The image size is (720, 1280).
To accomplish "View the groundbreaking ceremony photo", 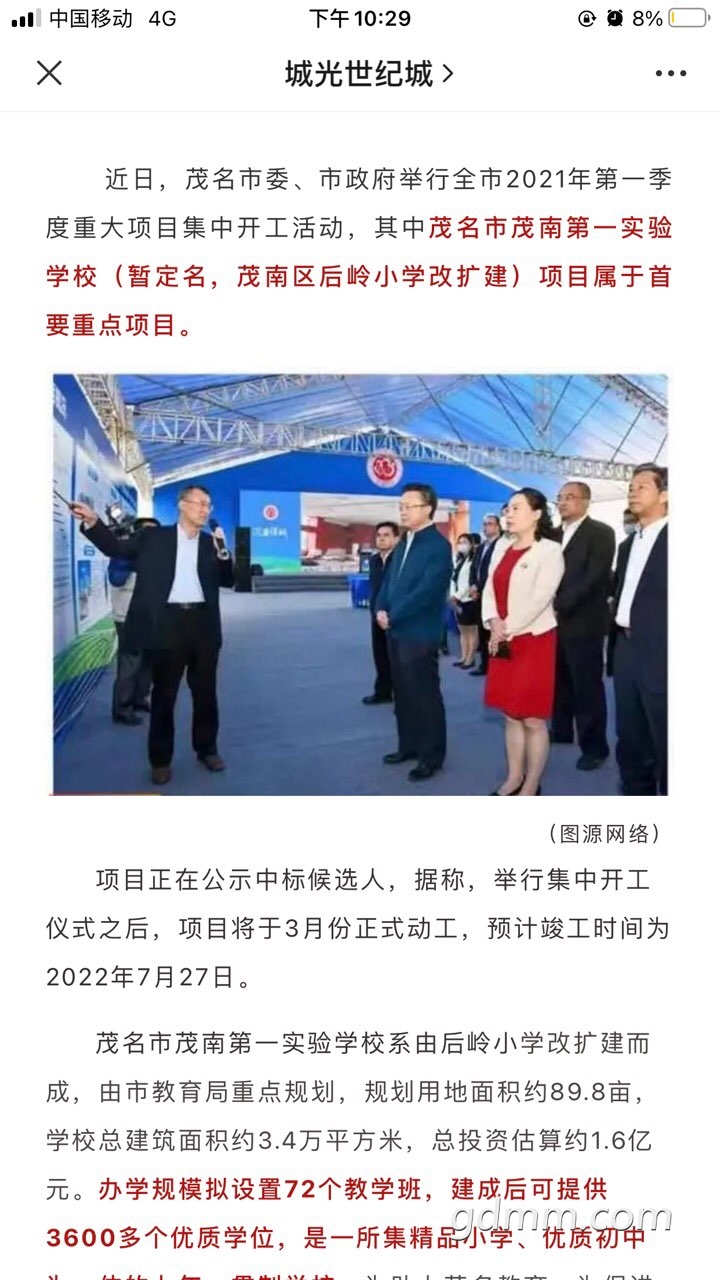I will [x=360, y=584].
